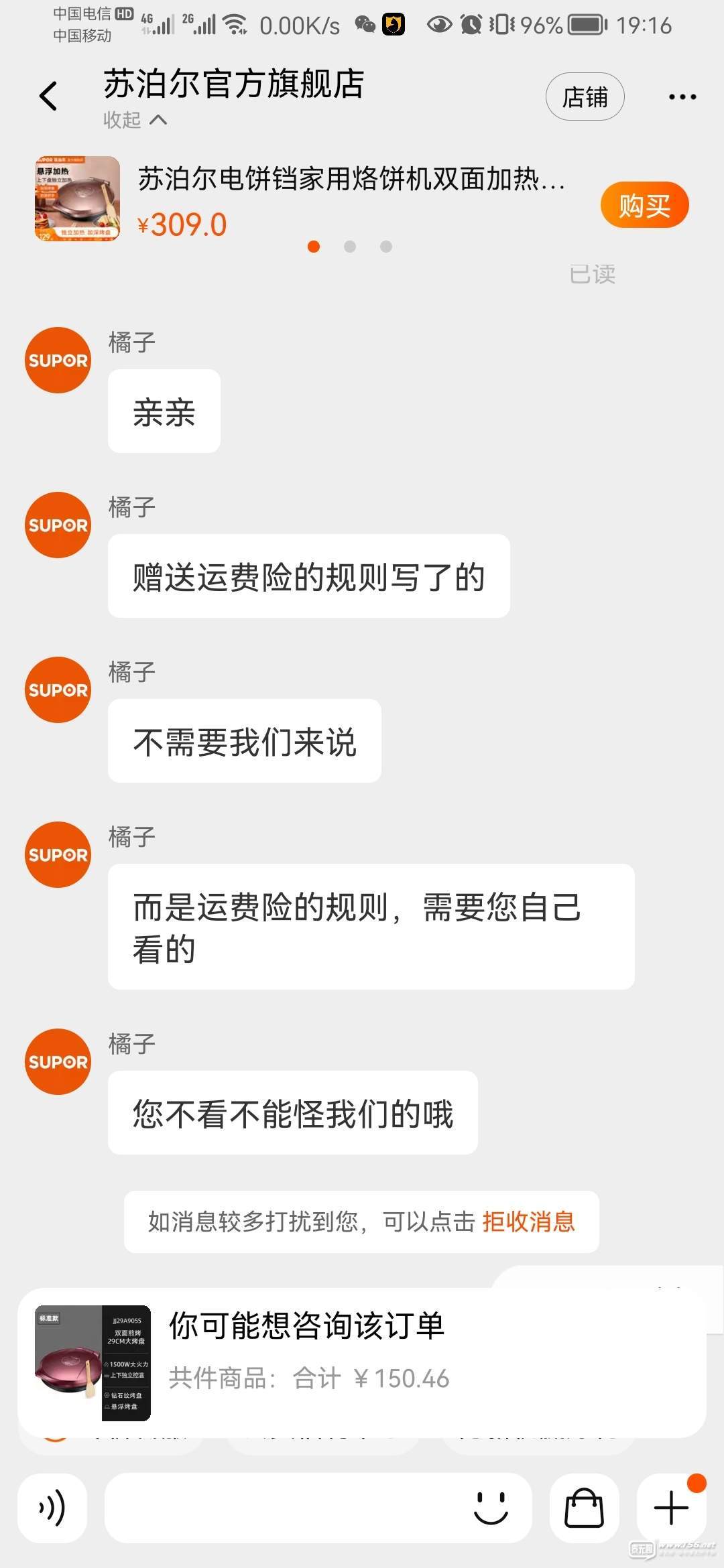Open the plus attachments menu

[x=671, y=1508]
